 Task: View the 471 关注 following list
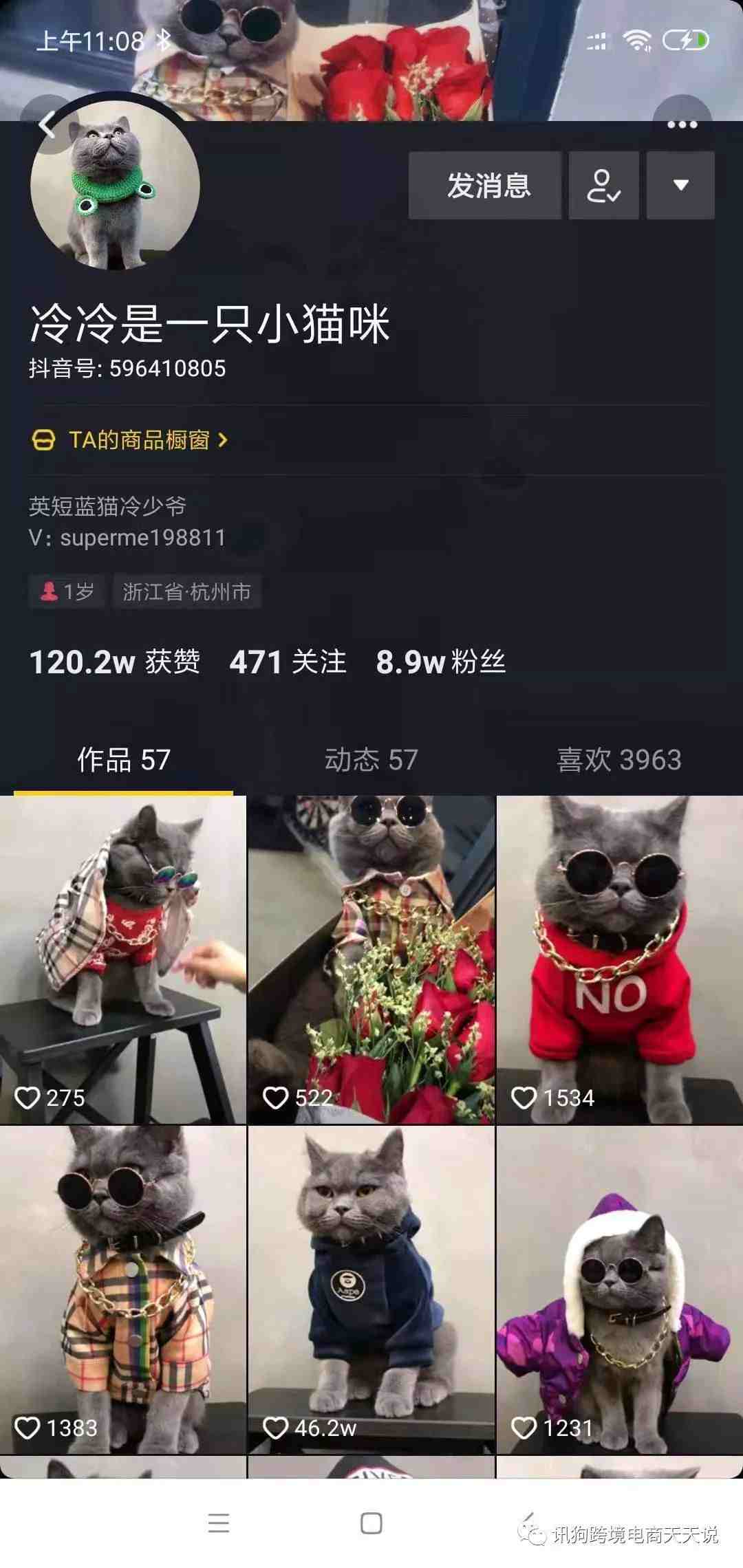tap(288, 662)
